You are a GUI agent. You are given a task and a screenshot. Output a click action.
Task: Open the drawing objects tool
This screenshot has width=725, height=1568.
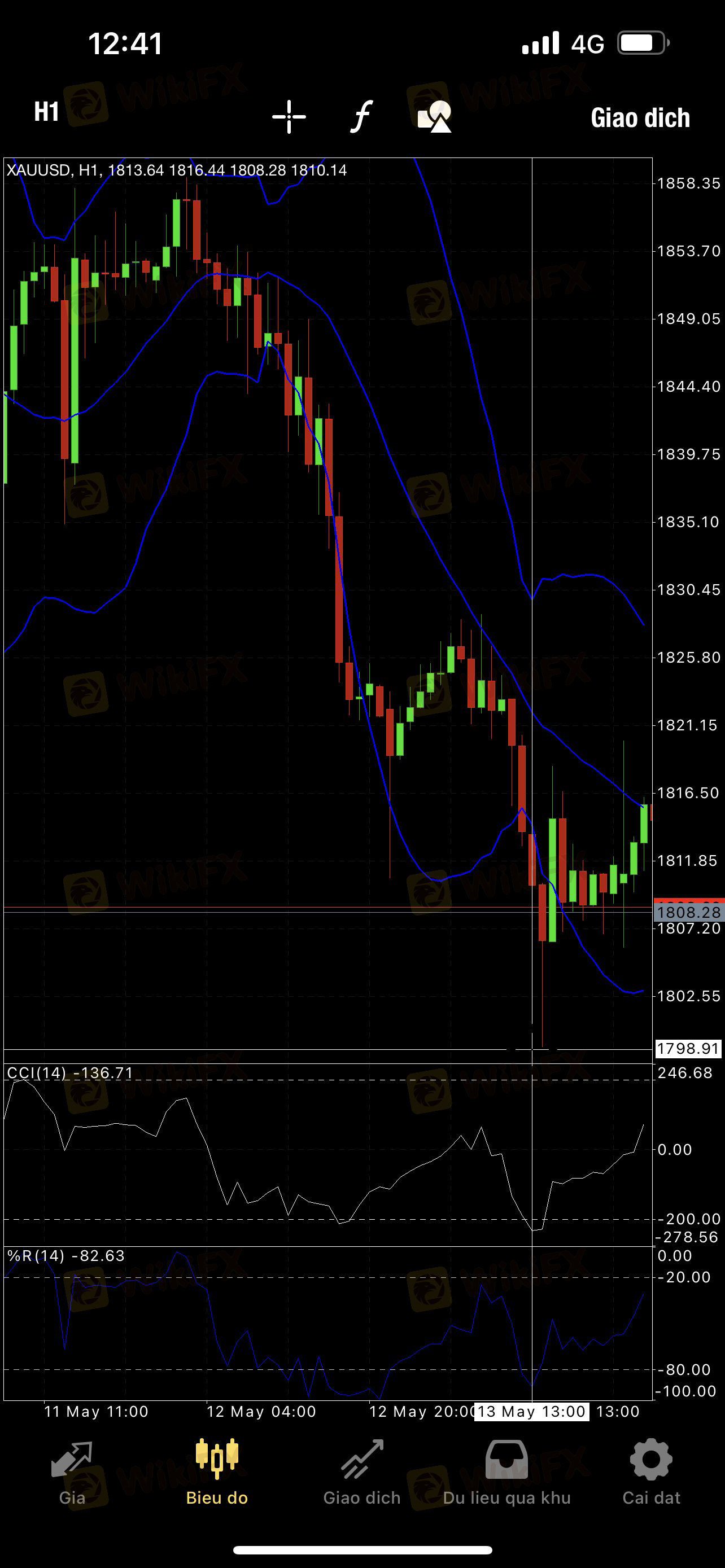(x=434, y=116)
